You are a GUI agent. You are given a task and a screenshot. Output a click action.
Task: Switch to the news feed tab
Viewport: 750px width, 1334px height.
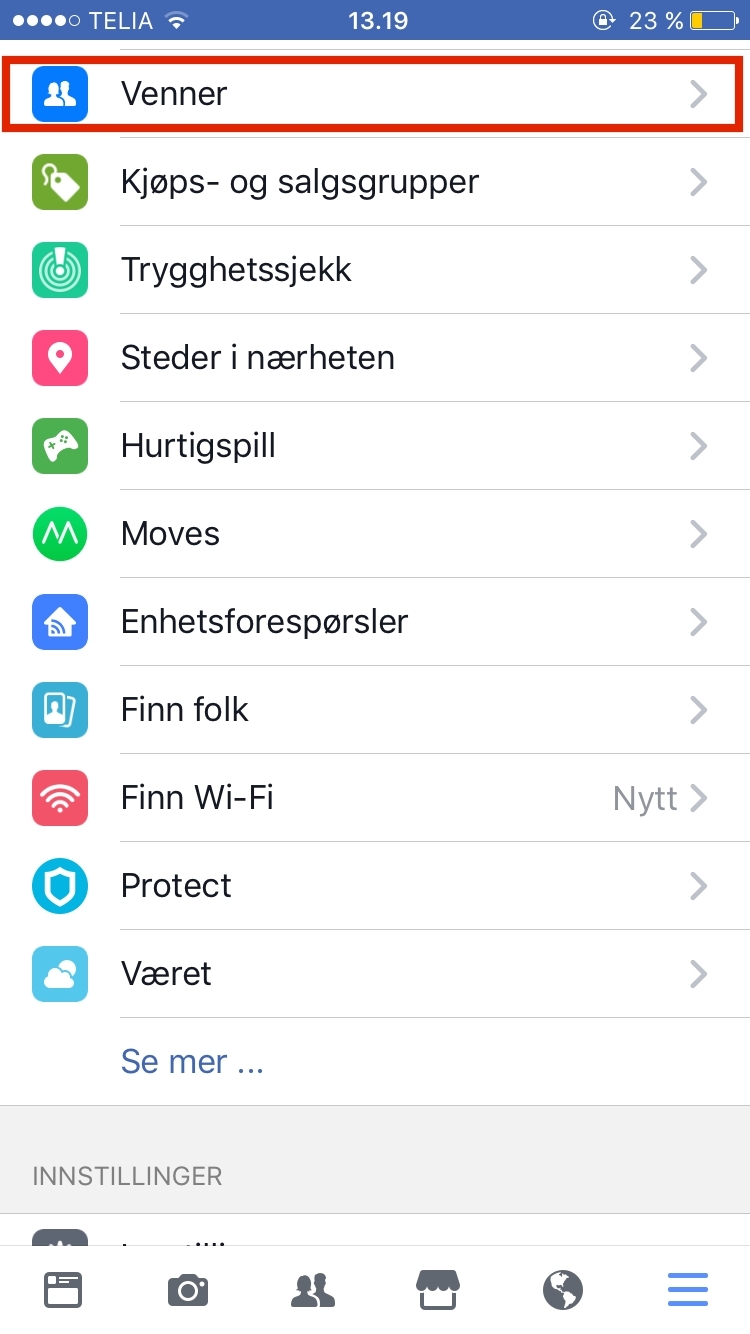[63, 1290]
